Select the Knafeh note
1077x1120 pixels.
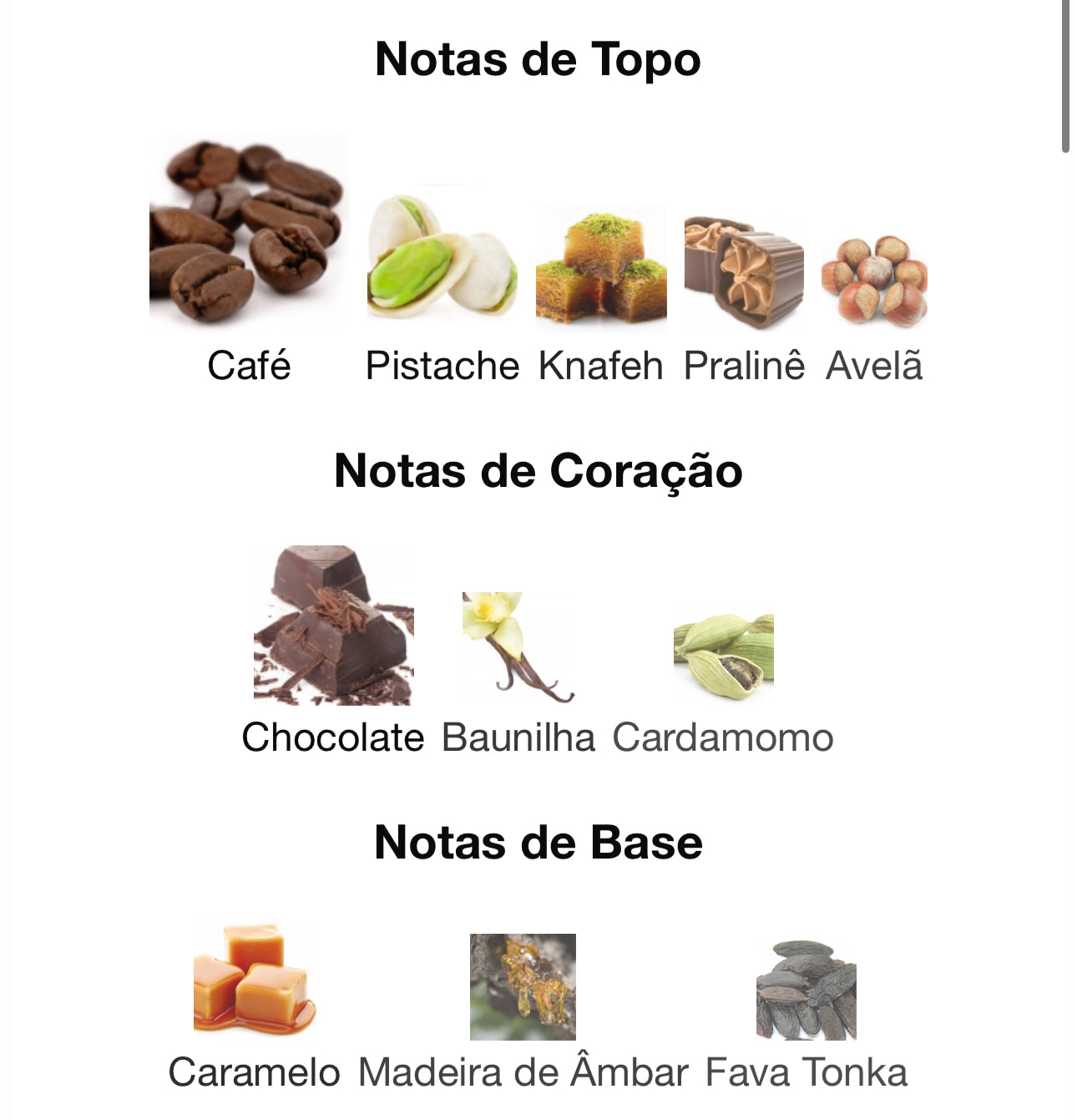coord(600,269)
